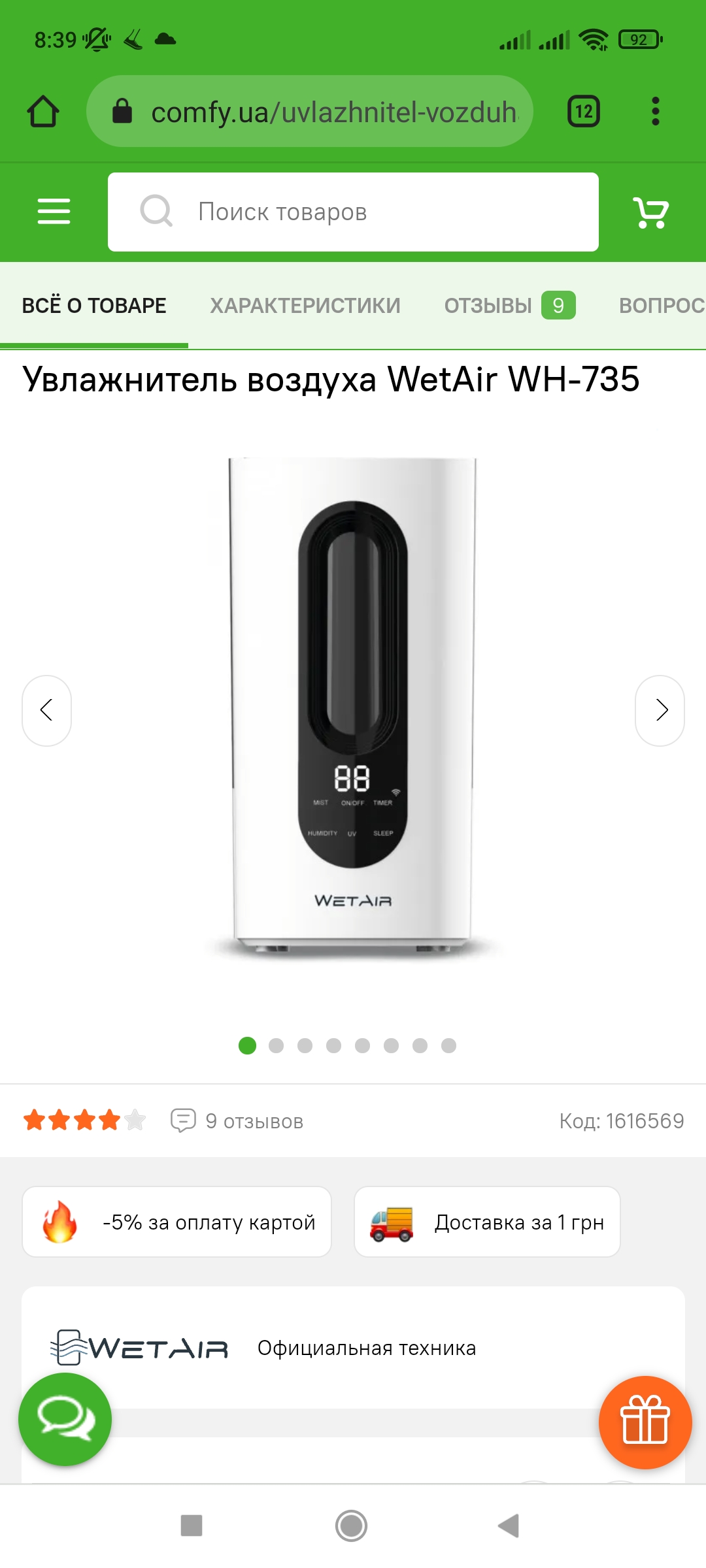Go back with the system back button
Viewport: 706px width, 1568px height.
pyautogui.click(x=509, y=1526)
